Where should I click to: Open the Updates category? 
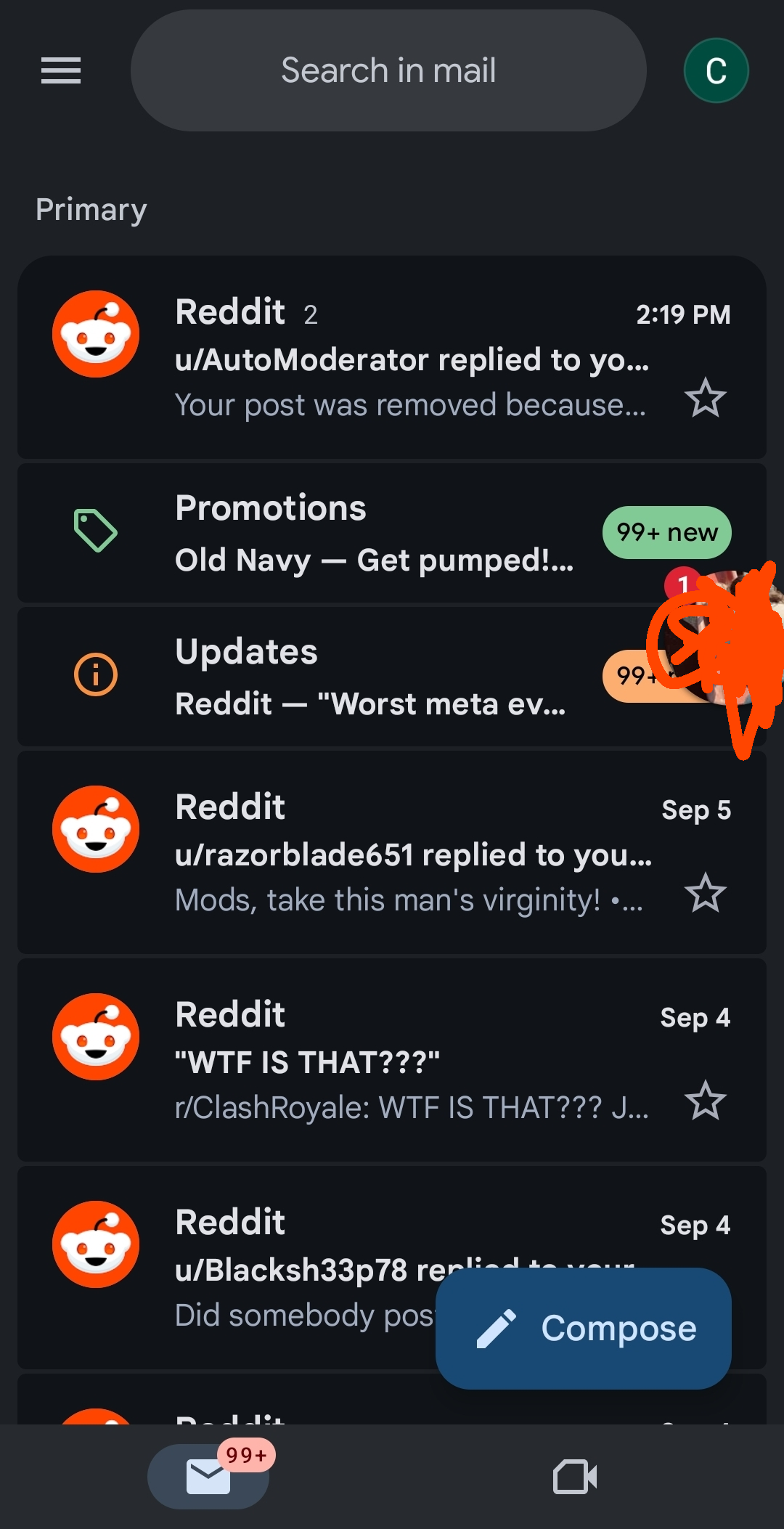point(363,677)
